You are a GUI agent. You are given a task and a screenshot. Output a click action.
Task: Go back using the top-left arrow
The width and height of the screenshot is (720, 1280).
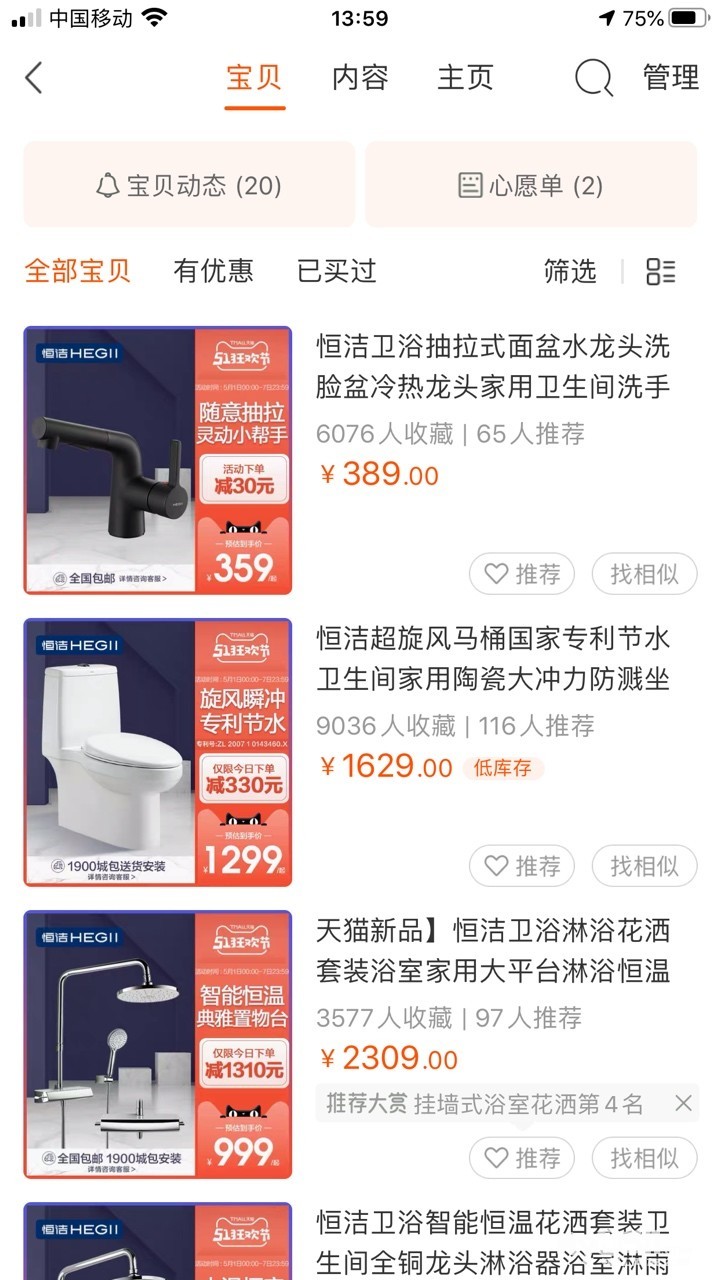(35, 77)
